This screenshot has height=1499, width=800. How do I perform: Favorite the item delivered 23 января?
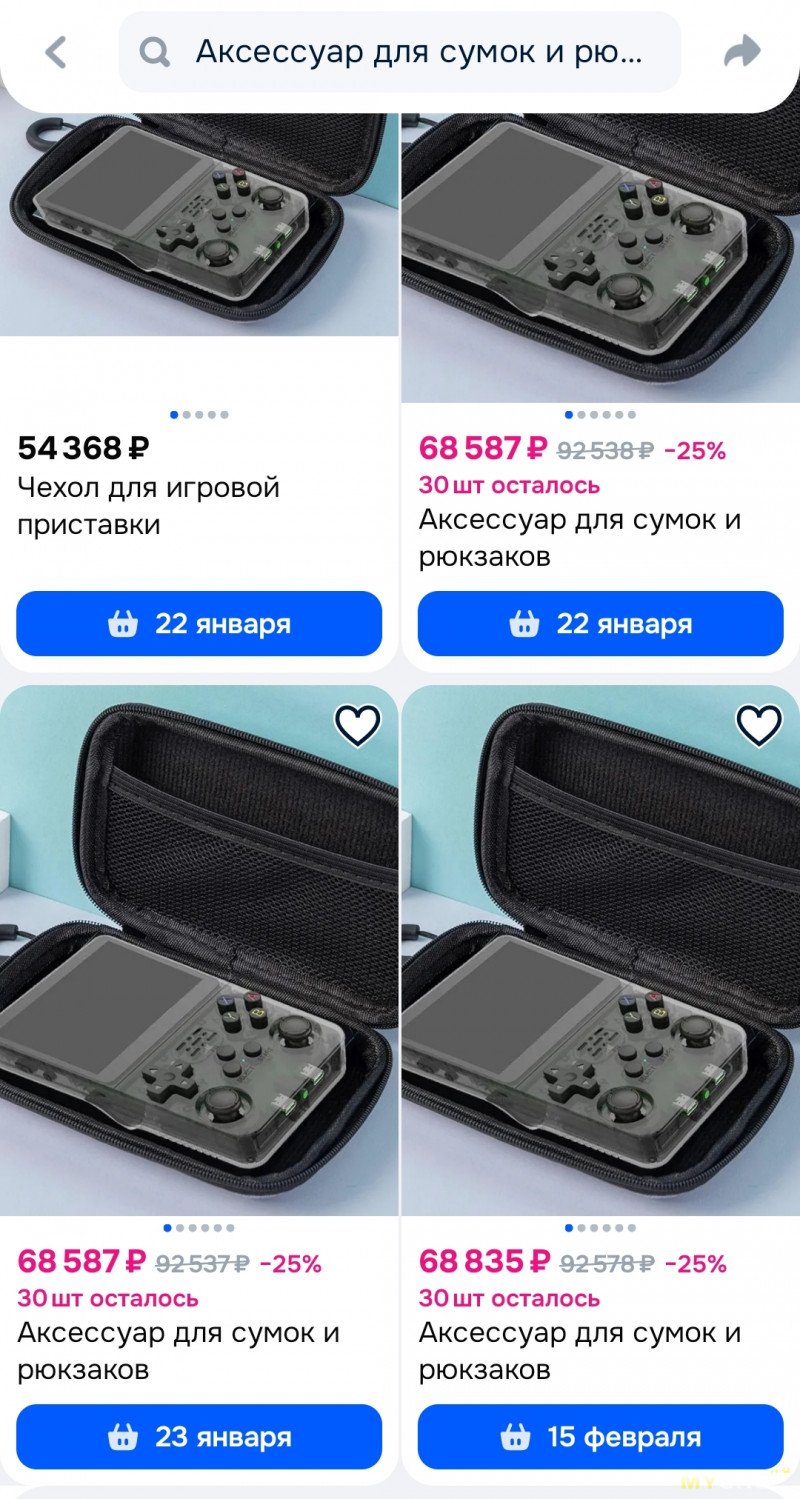[357, 725]
